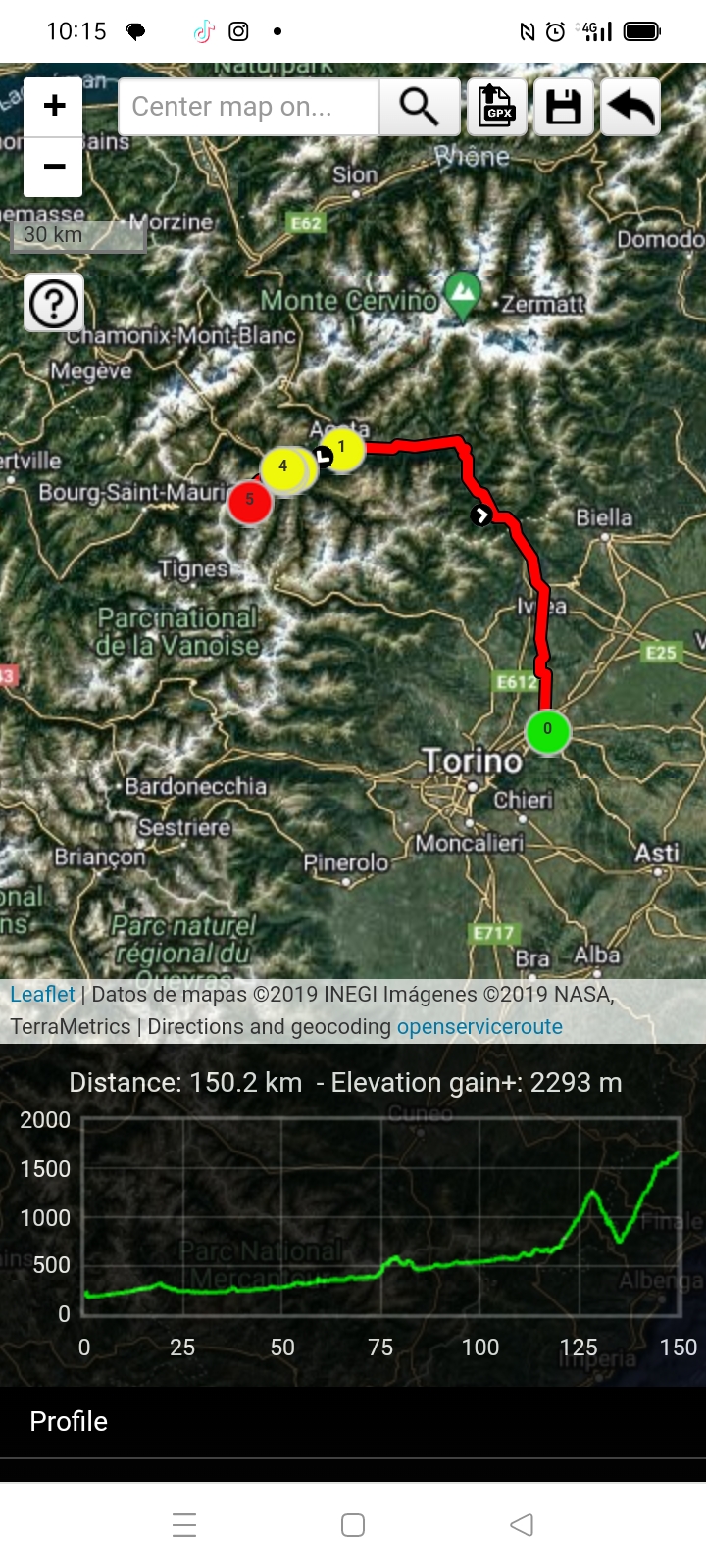Undo the last action with the back arrow
The image size is (706, 1568).
pyautogui.click(x=630, y=106)
